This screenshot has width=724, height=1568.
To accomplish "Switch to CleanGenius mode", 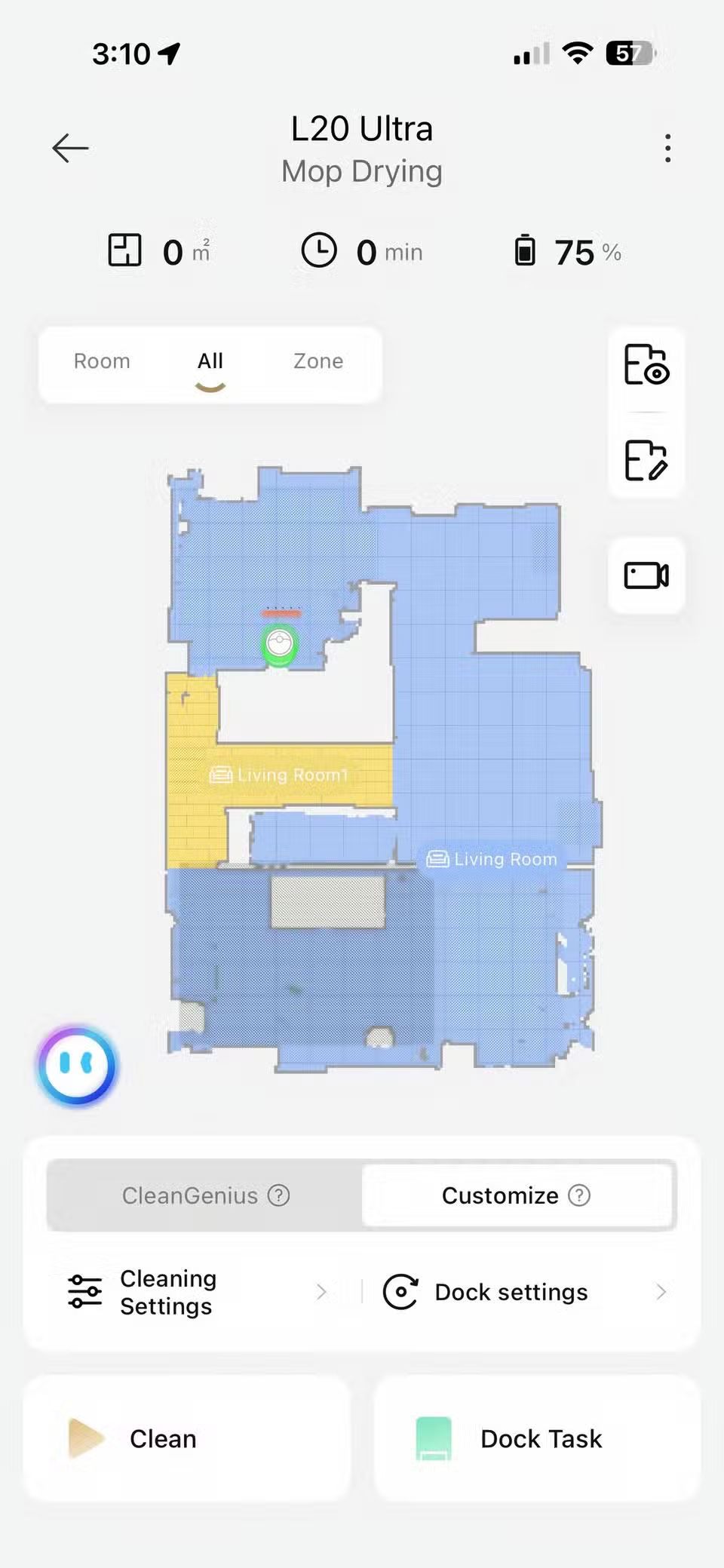I will [189, 1195].
